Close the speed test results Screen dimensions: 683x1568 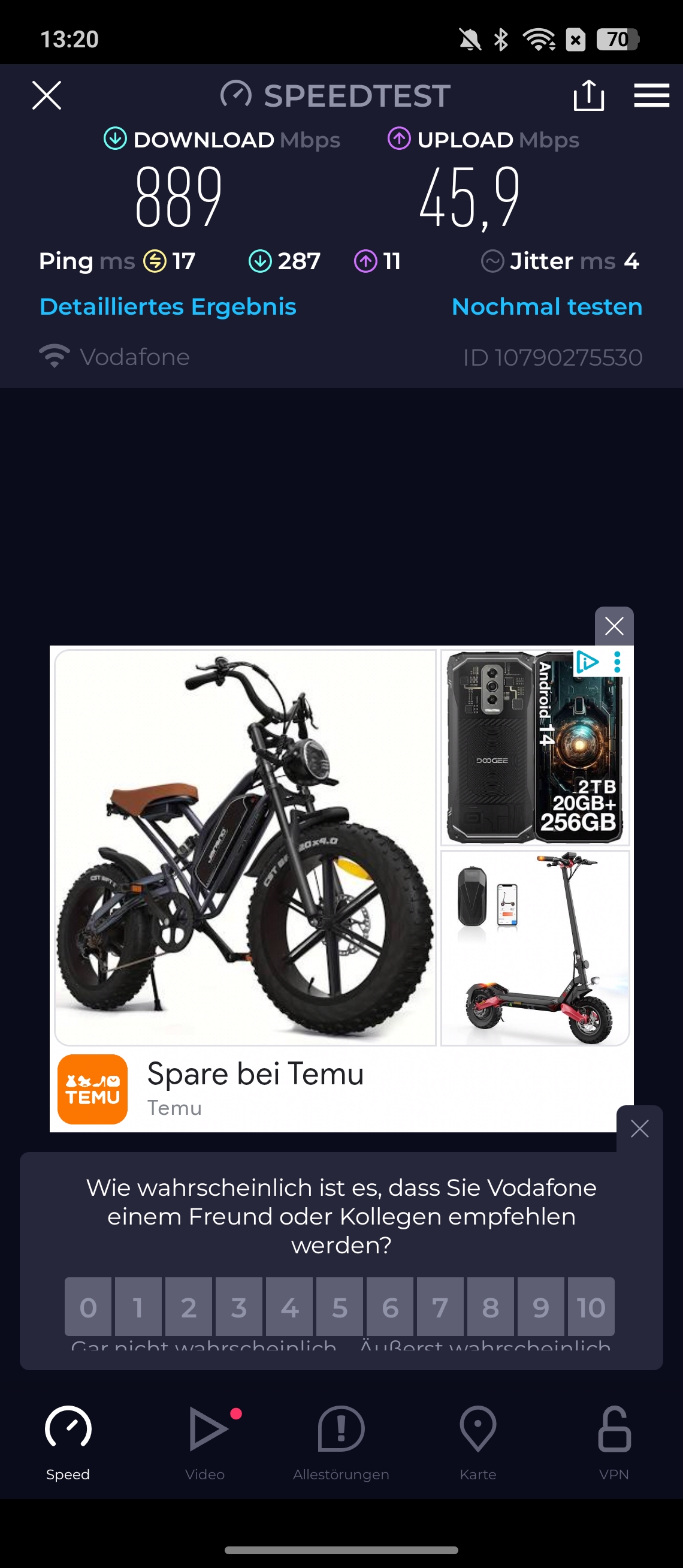[47, 95]
